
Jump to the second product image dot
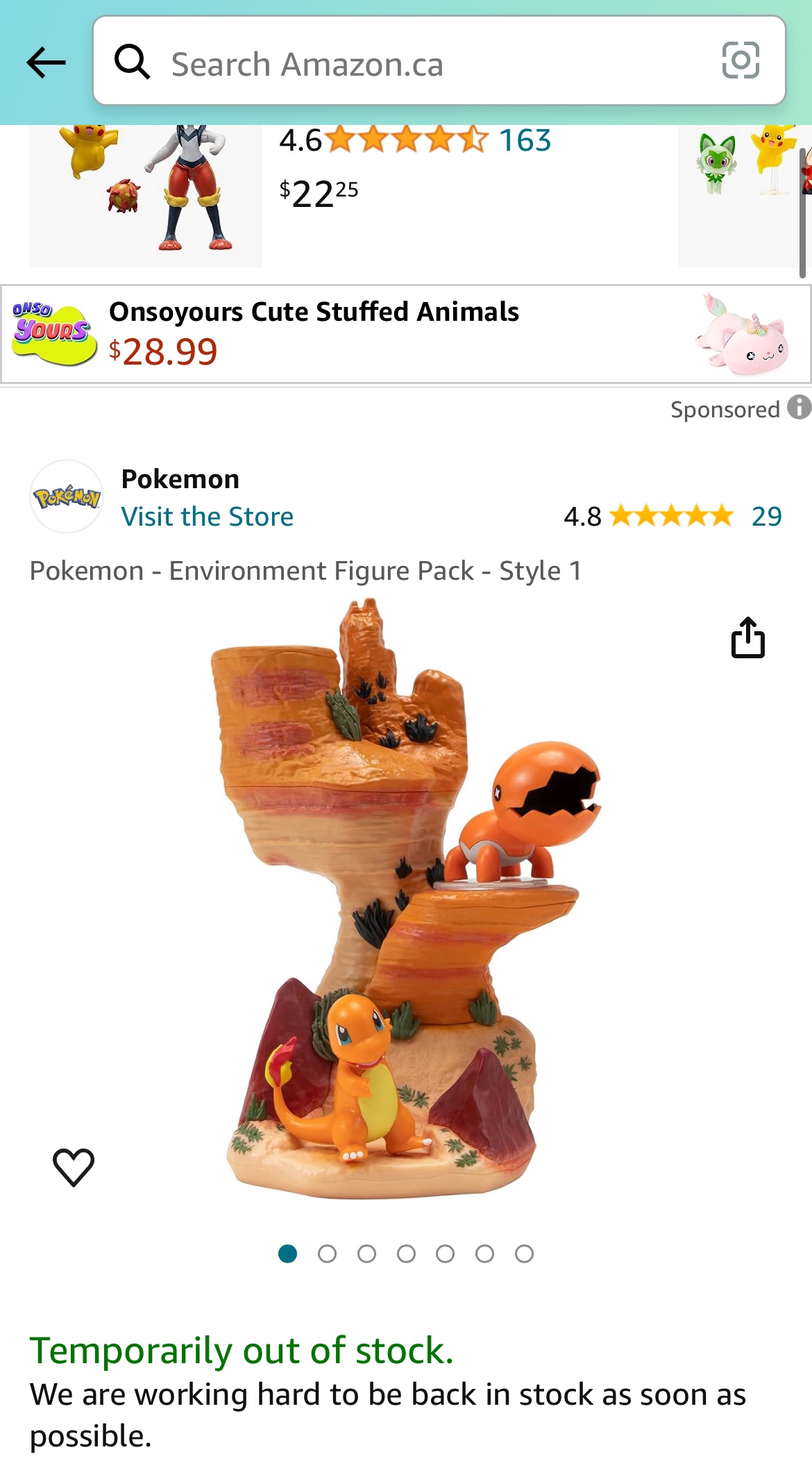tap(327, 1253)
